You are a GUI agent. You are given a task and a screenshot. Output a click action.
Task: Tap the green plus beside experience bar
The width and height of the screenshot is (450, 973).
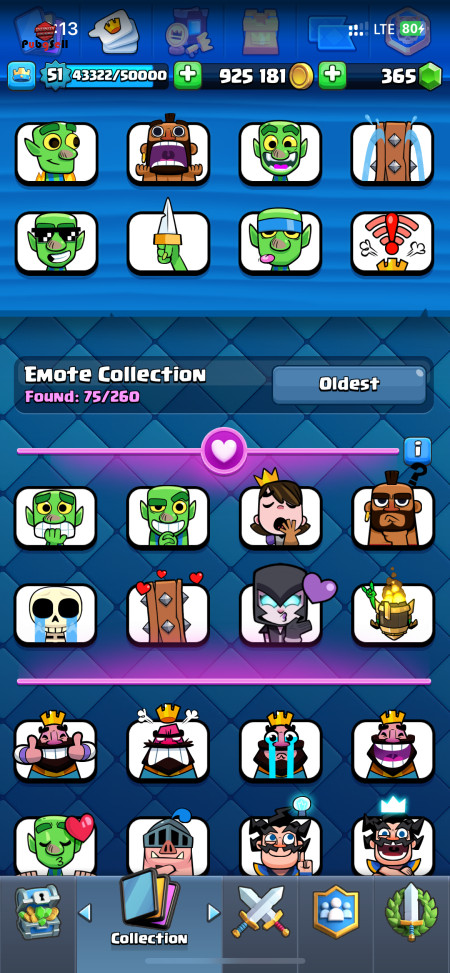point(187,76)
